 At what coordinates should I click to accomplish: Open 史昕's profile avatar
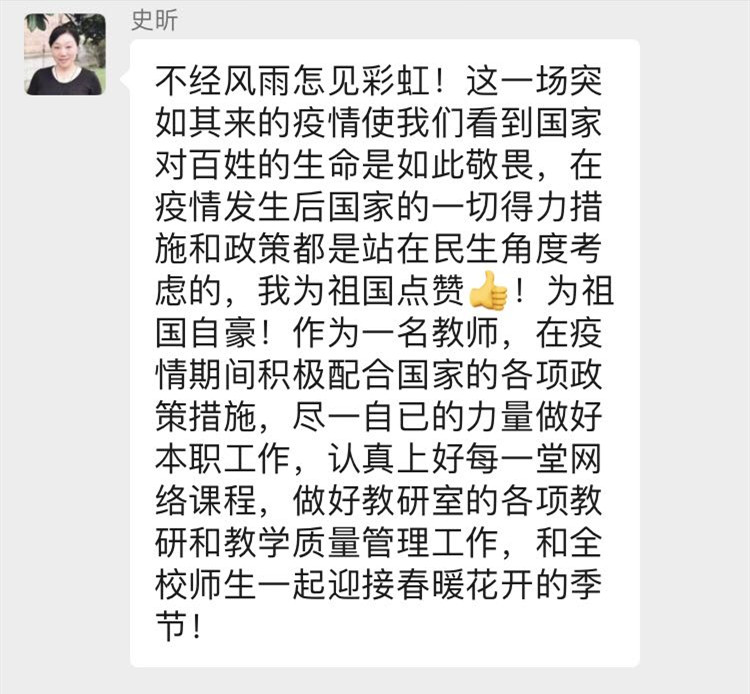[x=64, y=54]
